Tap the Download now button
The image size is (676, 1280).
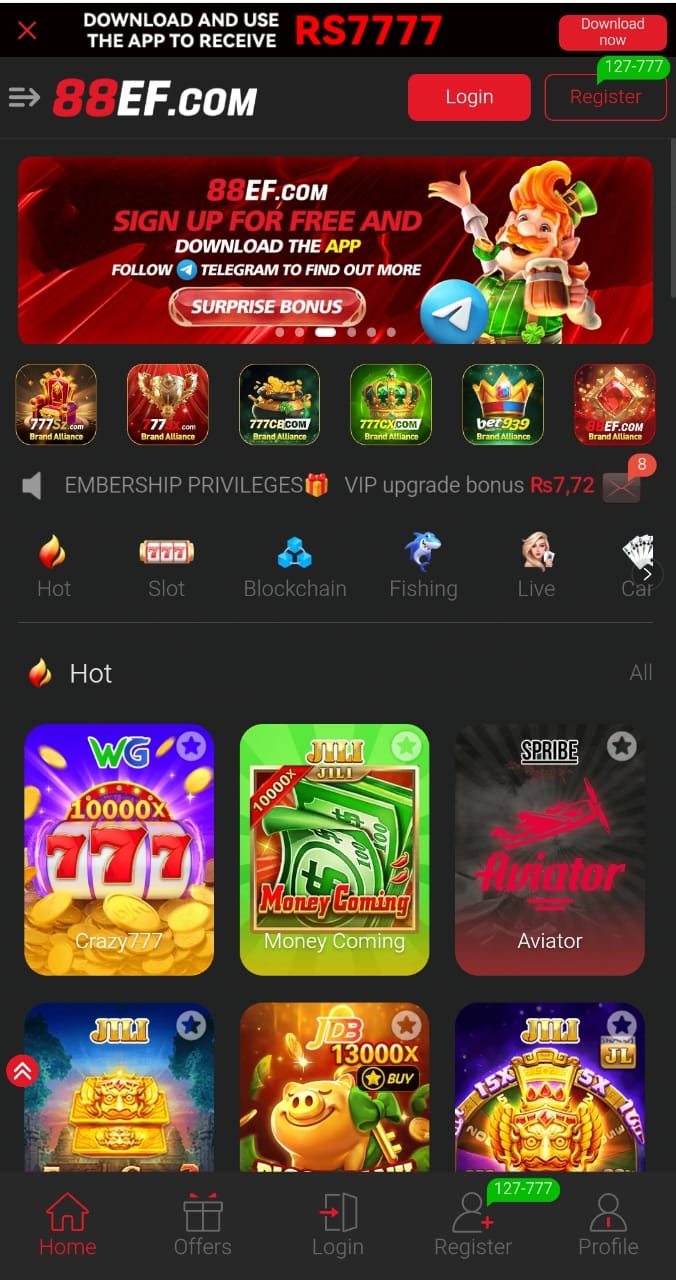coord(612,31)
